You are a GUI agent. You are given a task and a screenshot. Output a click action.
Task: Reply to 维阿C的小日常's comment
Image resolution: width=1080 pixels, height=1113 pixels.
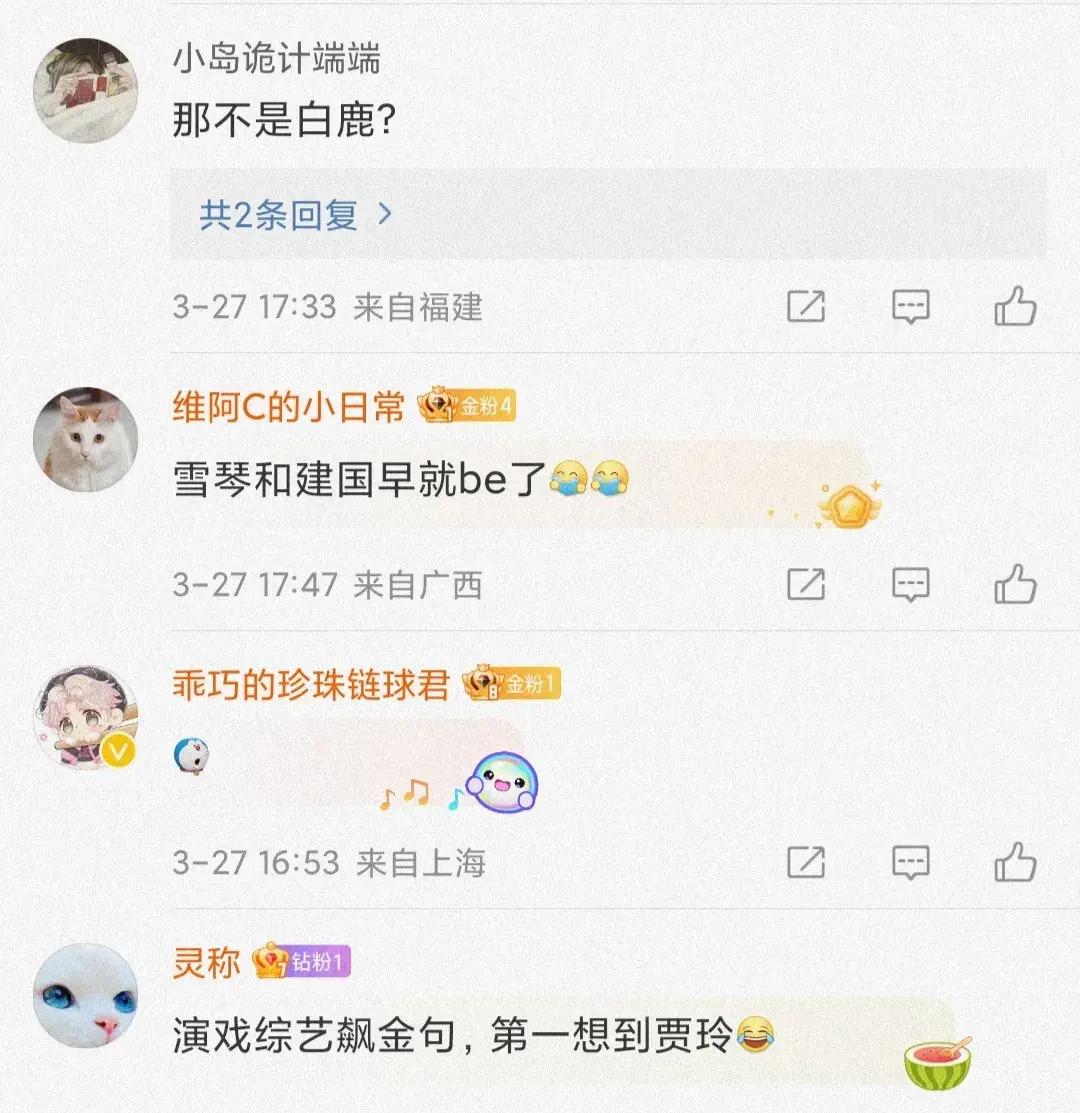point(910,584)
